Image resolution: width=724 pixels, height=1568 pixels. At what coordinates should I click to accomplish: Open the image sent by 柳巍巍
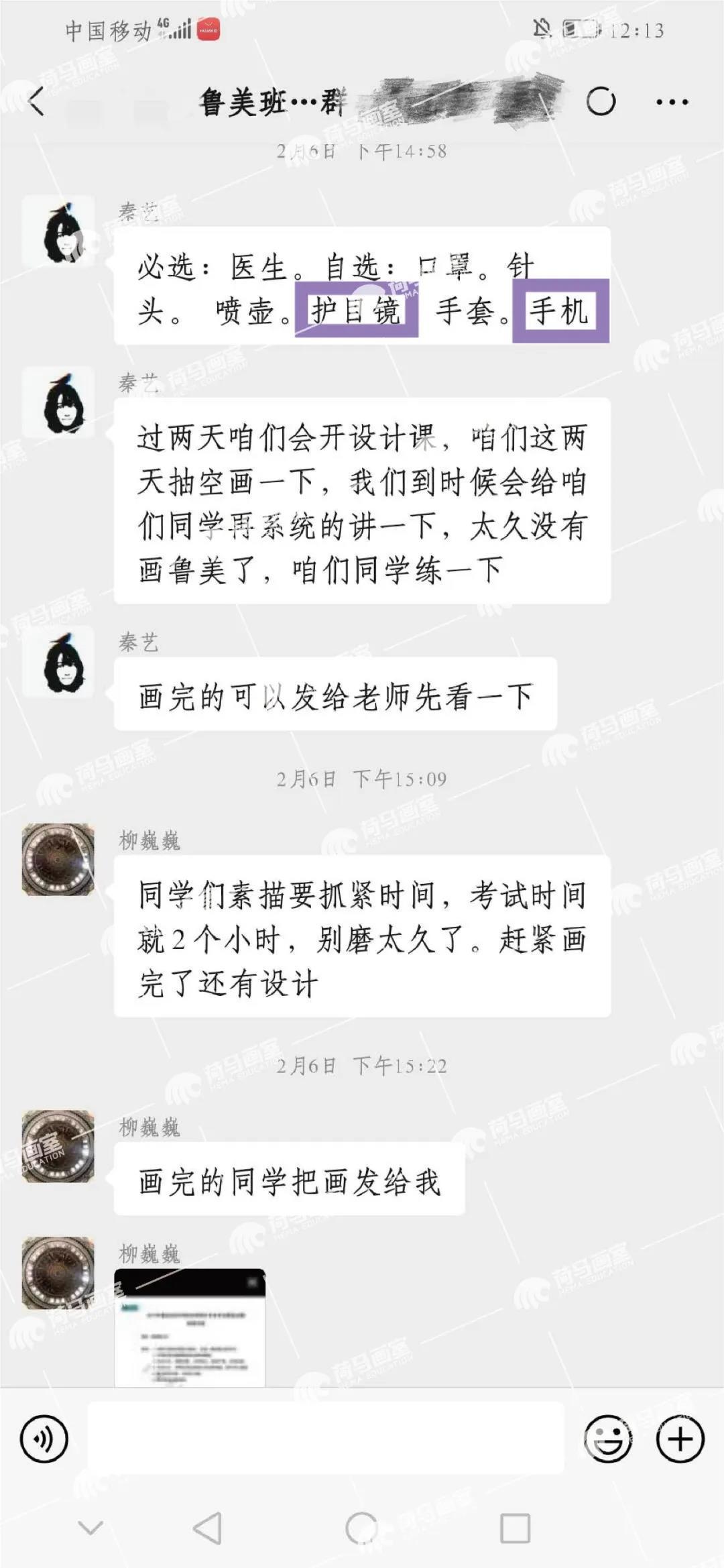click(x=190, y=1327)
